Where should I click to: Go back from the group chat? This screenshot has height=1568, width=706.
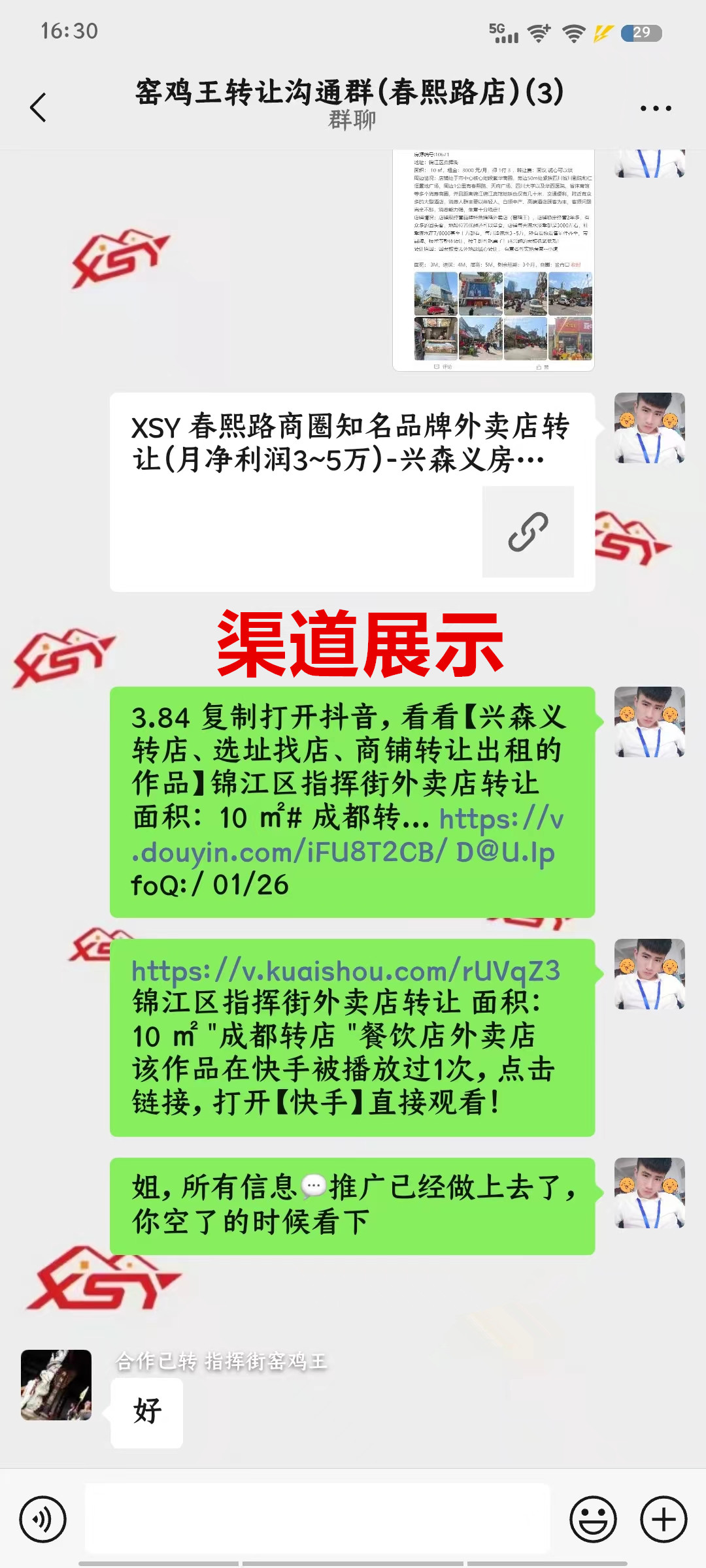point(39,108)
